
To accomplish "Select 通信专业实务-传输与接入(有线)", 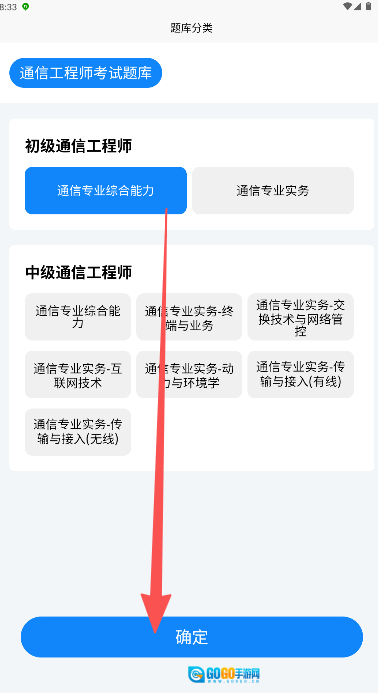I will coord(301,374).
